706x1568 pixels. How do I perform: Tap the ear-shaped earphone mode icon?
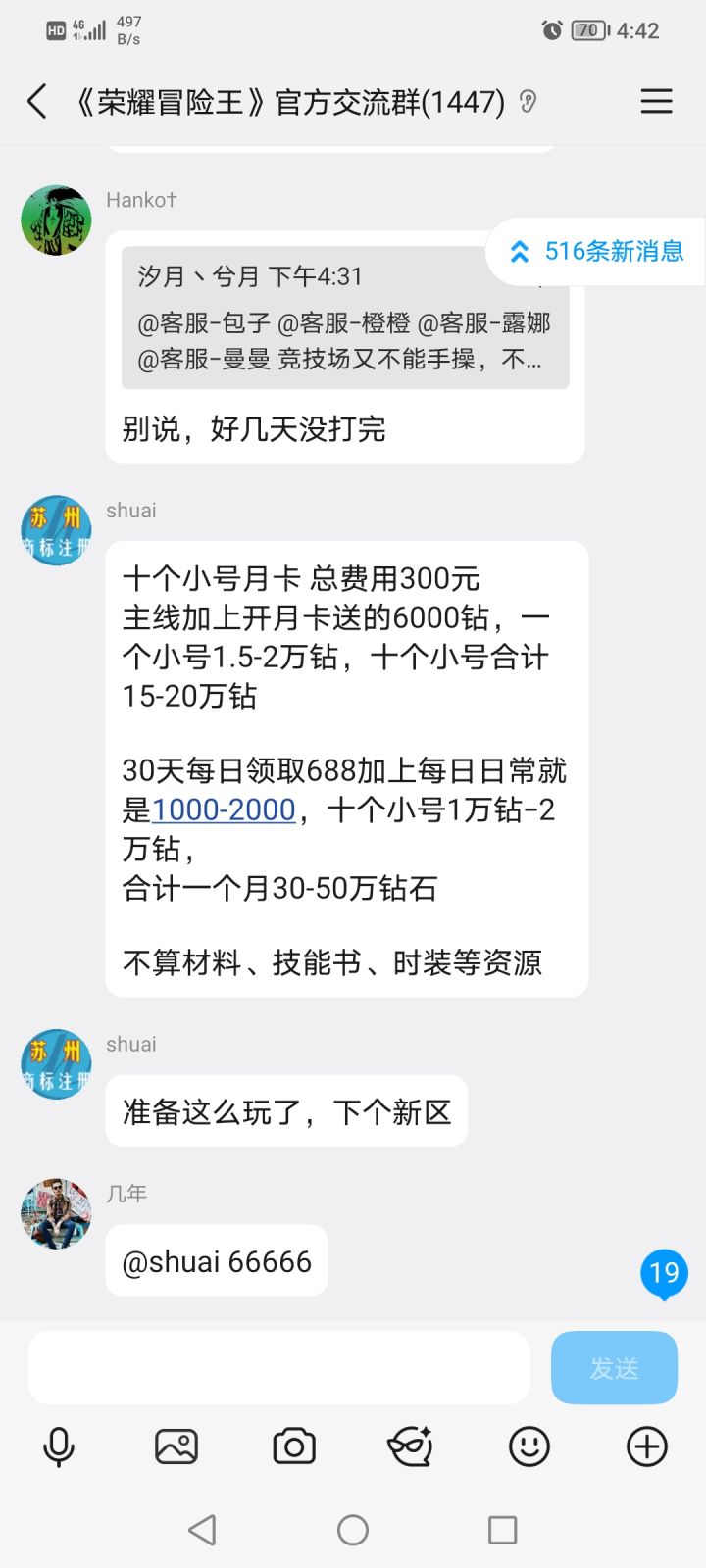(x=529, y=101)
